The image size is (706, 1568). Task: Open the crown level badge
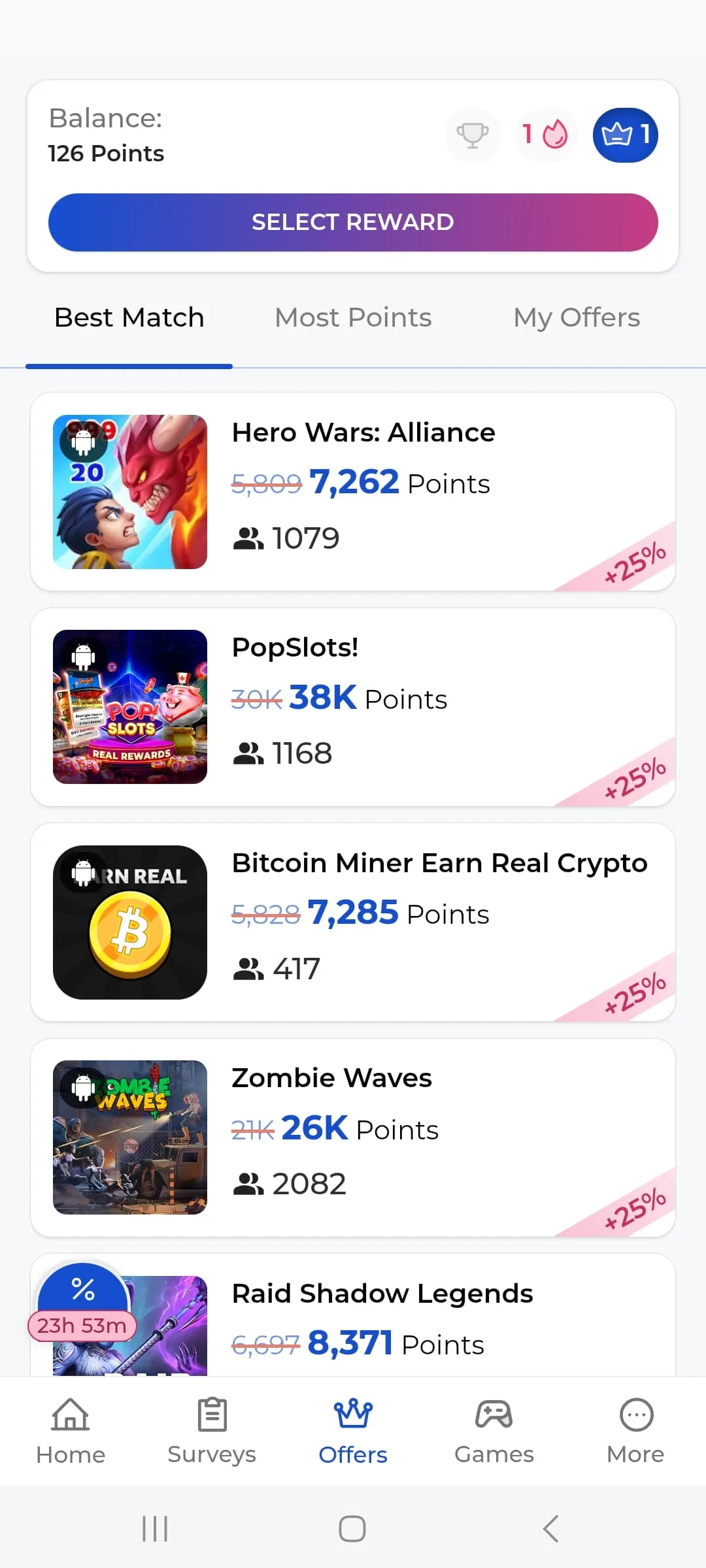[x=625, y=135]
